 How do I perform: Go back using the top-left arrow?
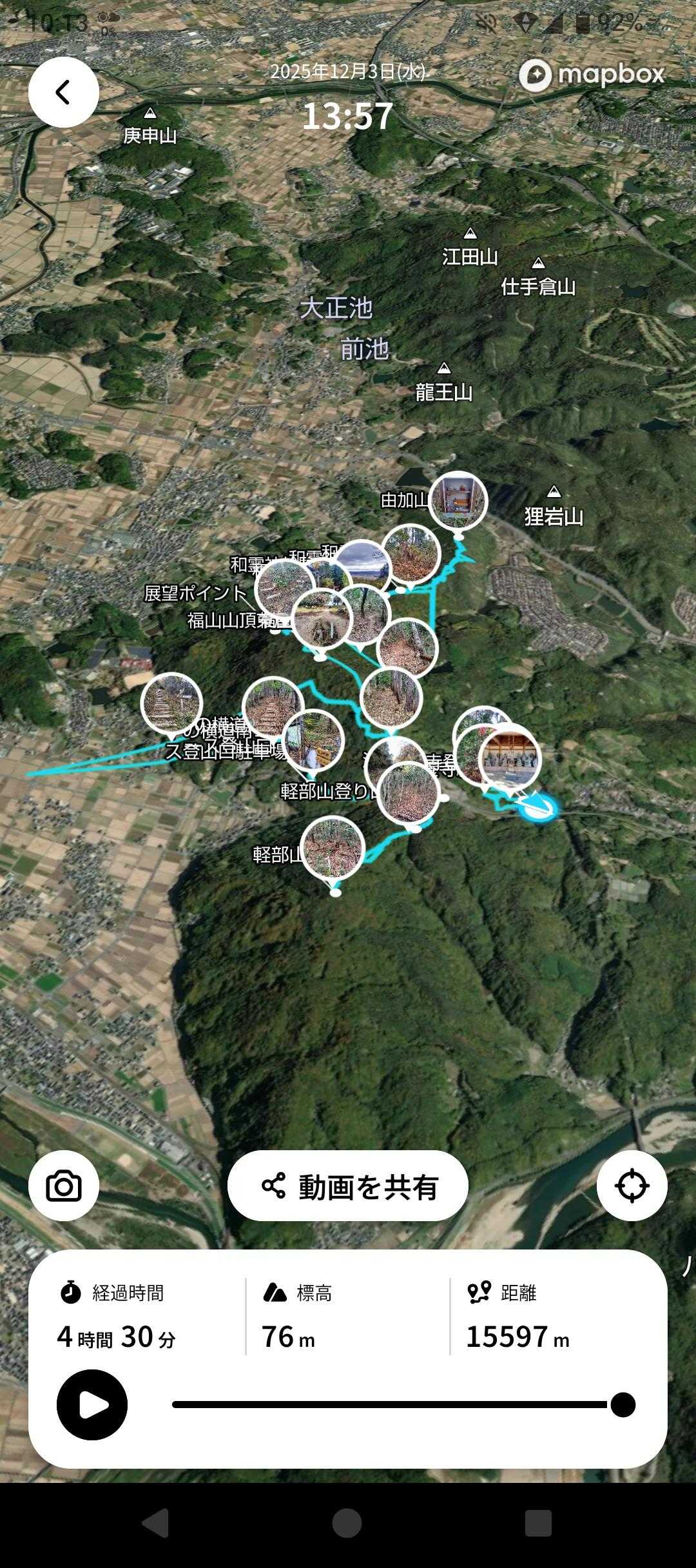tap(63, 92)
